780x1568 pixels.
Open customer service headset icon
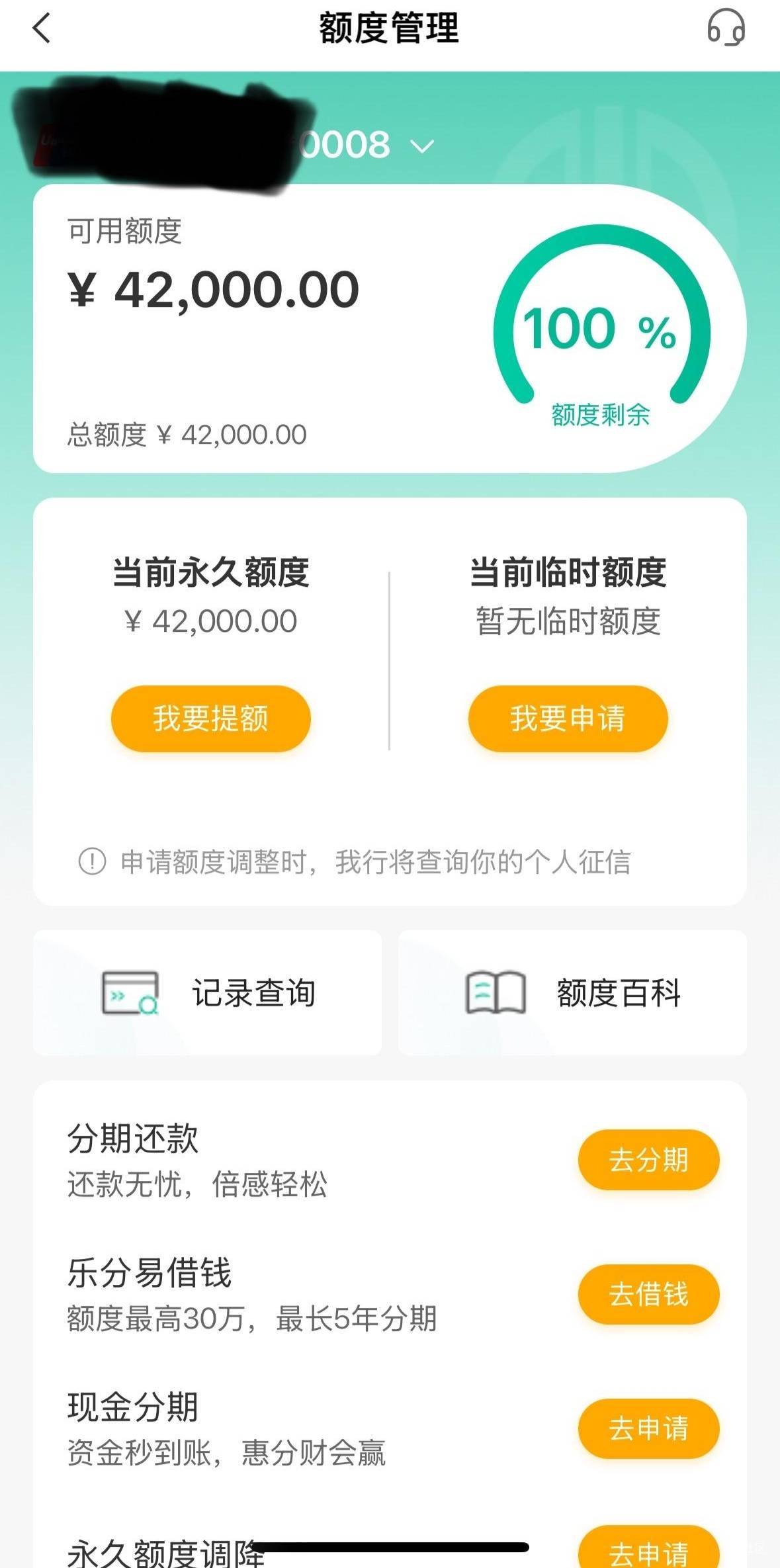tap(726, 28)
